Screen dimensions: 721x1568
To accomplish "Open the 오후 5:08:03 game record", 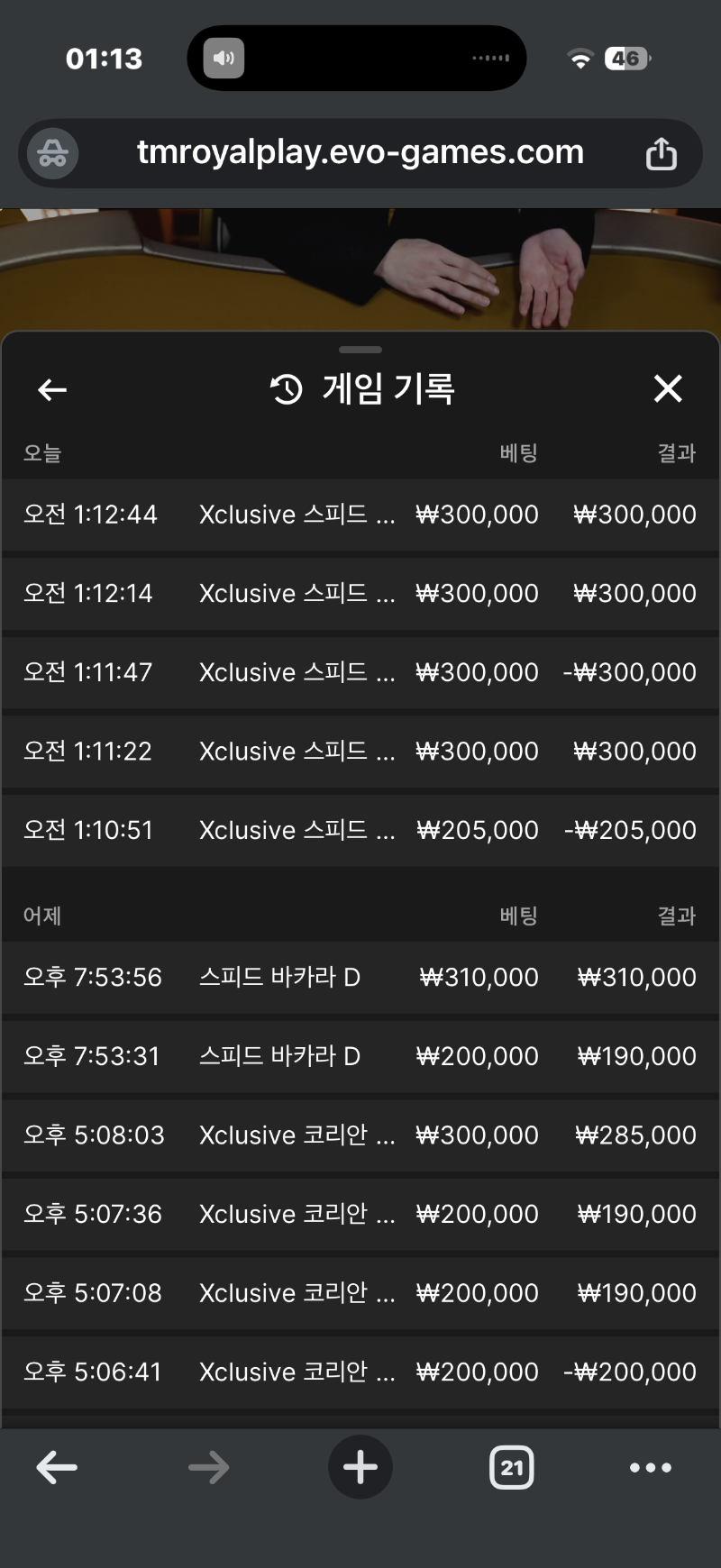I will click(x=360, y=1135).
